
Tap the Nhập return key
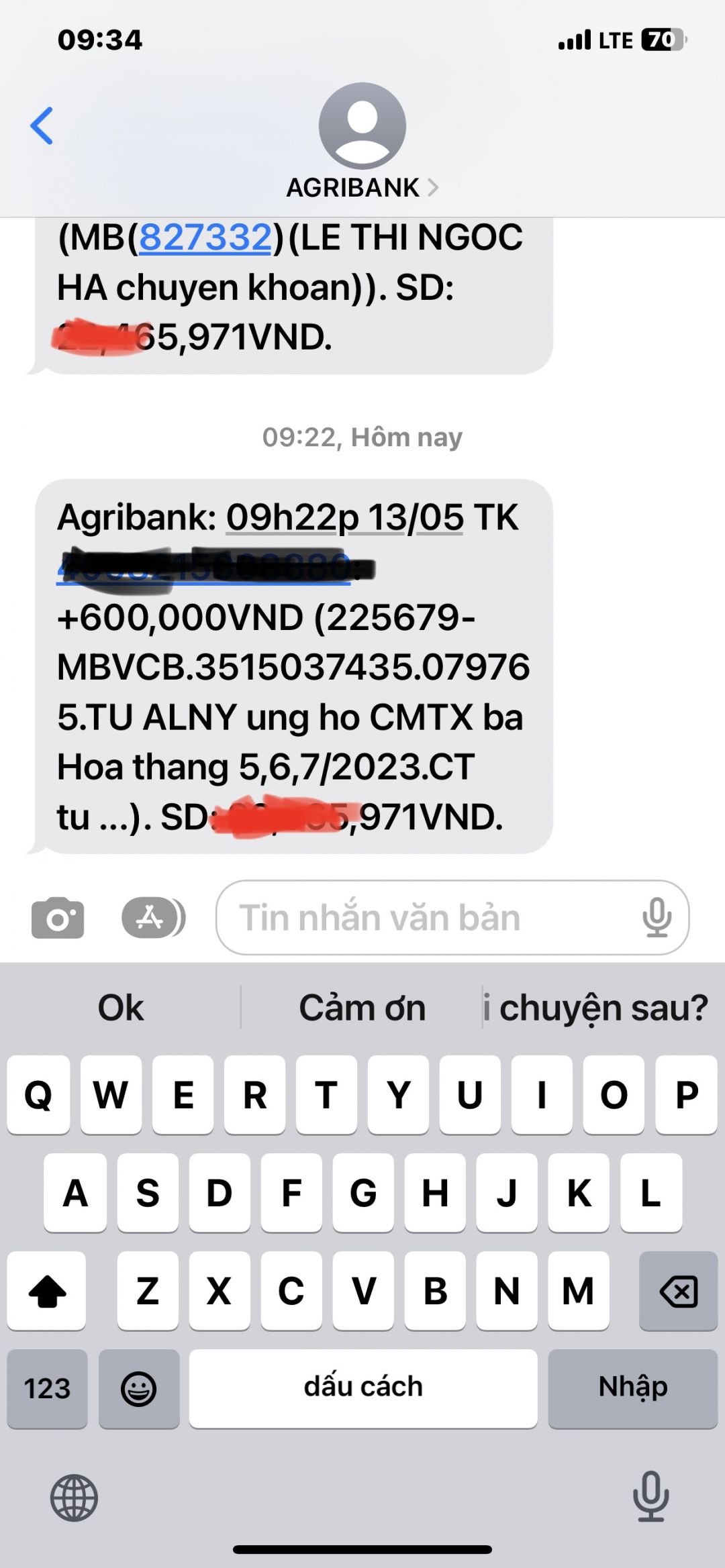(x=632, y=1388)
